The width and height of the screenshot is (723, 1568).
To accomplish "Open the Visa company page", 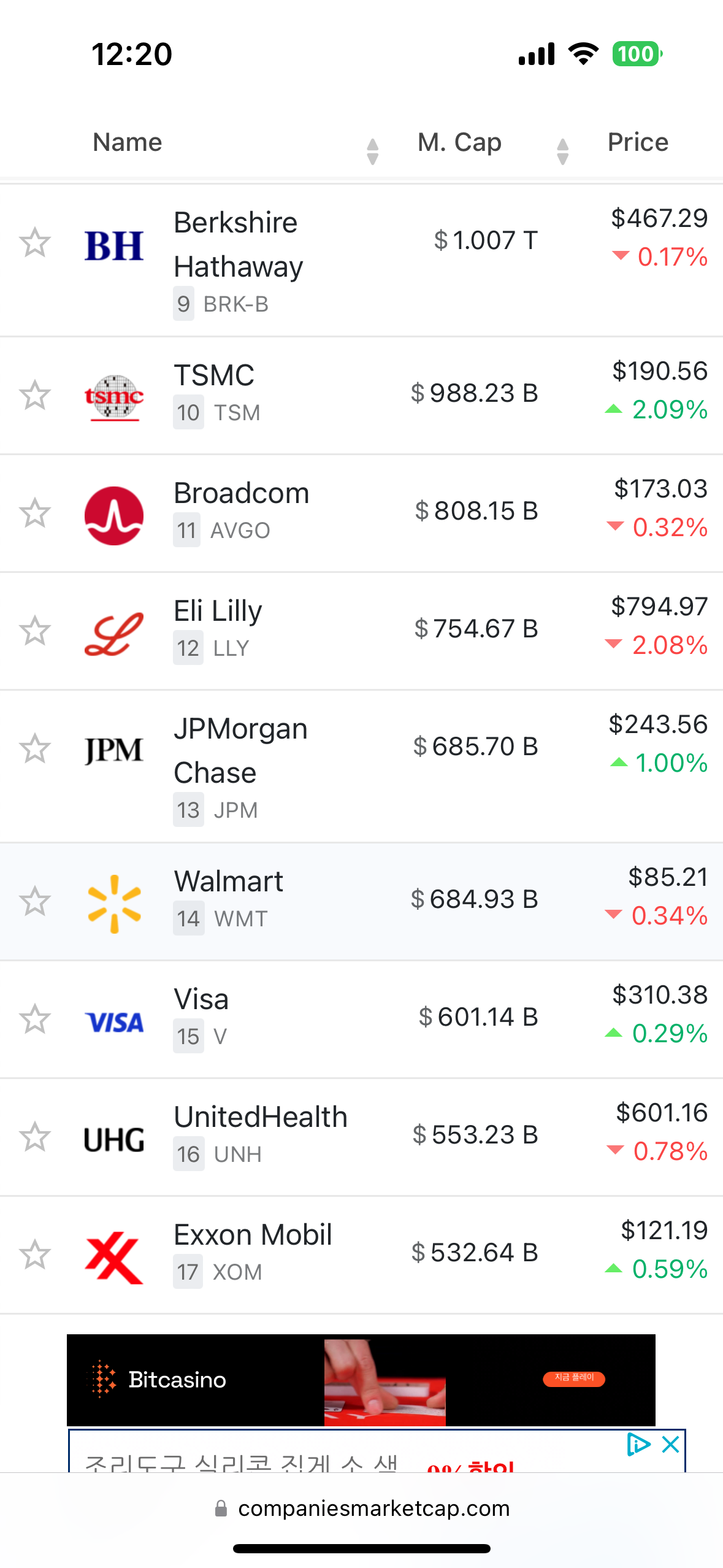I will [201, 999].
